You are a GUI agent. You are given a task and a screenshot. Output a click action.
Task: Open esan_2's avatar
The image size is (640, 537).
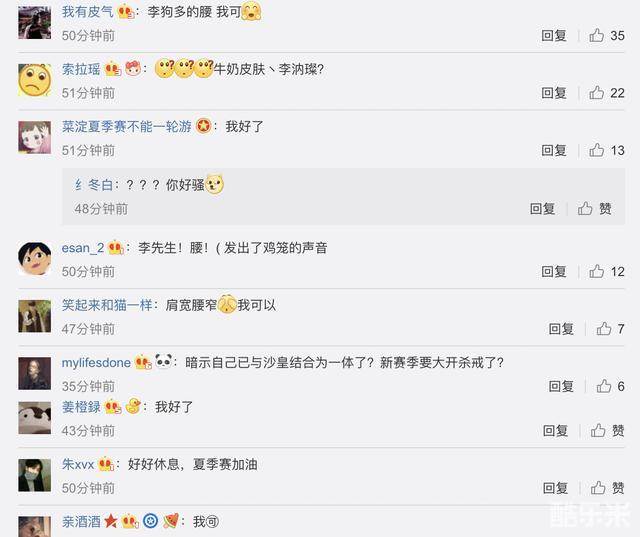point(34,258)
